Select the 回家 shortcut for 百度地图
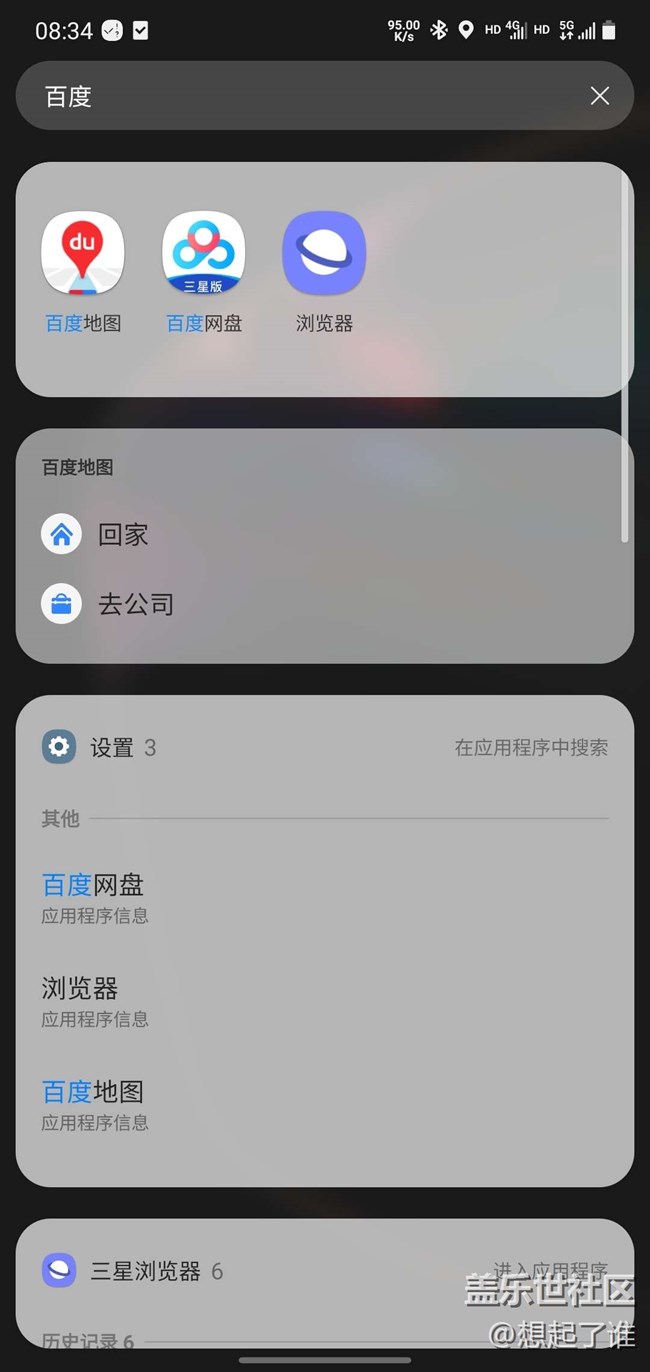650x1372 pixels. 123,535
